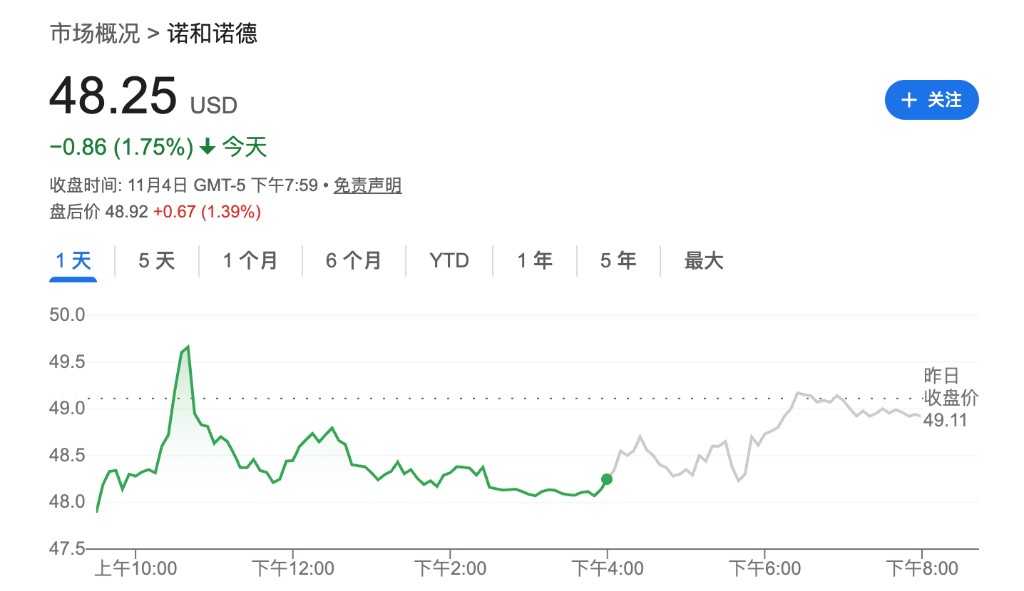The width and height of the screenshot is (1024, 591).
Task: Select the YTD range tab
Action: (x=449, y=261)
